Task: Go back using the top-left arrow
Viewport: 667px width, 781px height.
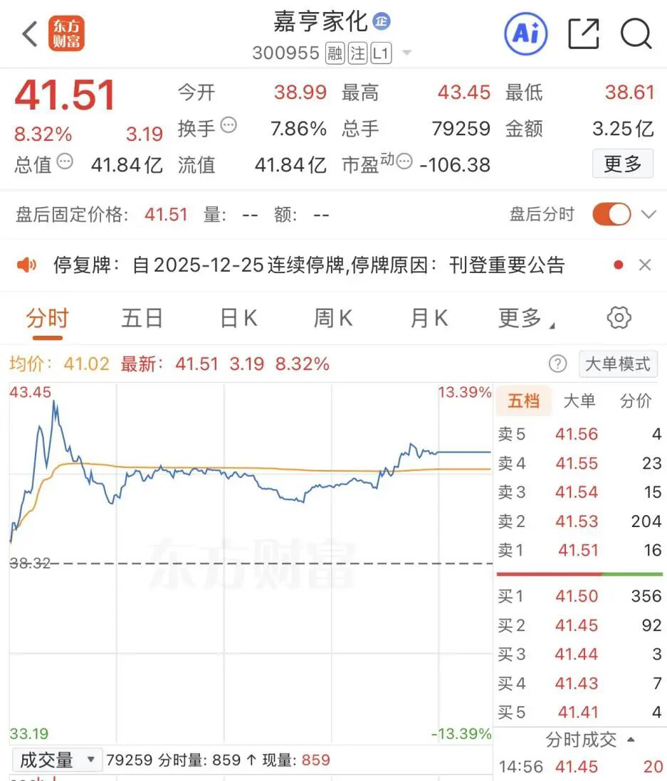Action: coord(30,33)
